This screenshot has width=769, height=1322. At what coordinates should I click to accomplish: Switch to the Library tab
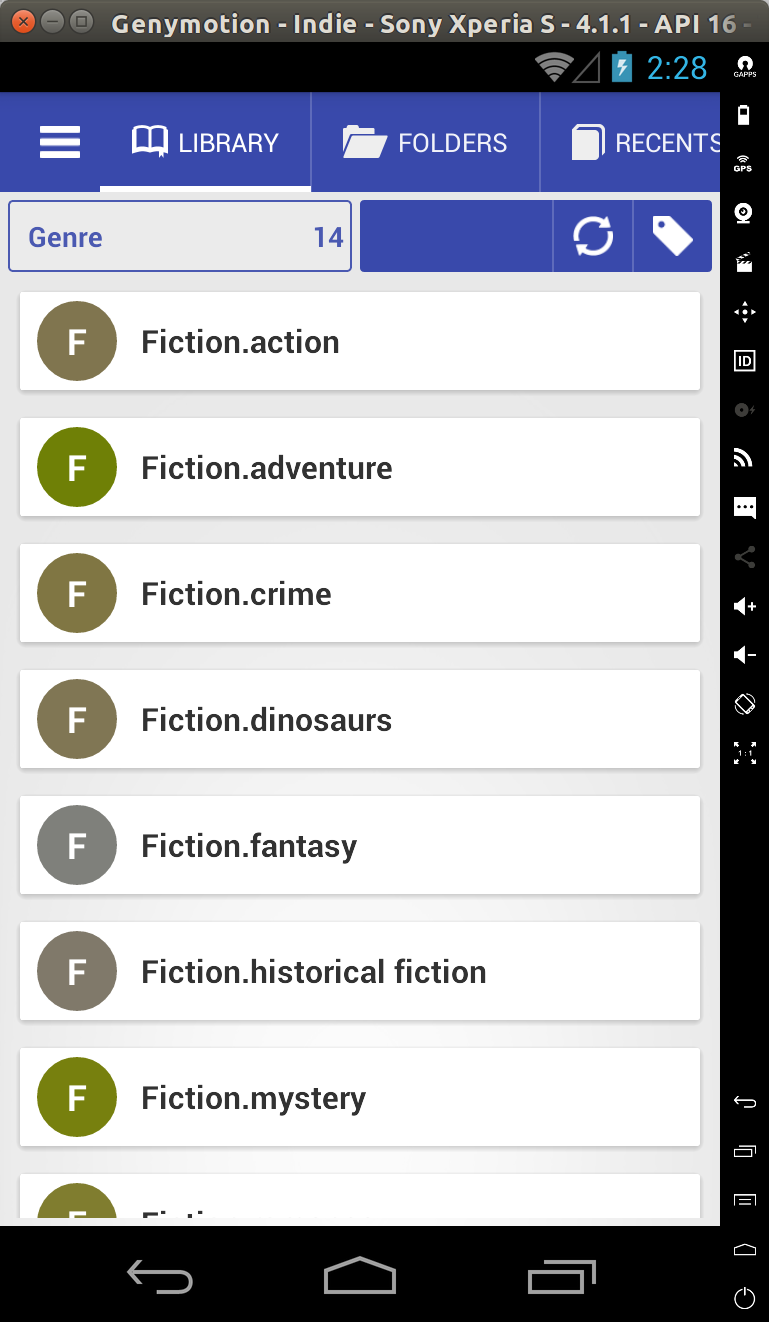click(206, 143)
